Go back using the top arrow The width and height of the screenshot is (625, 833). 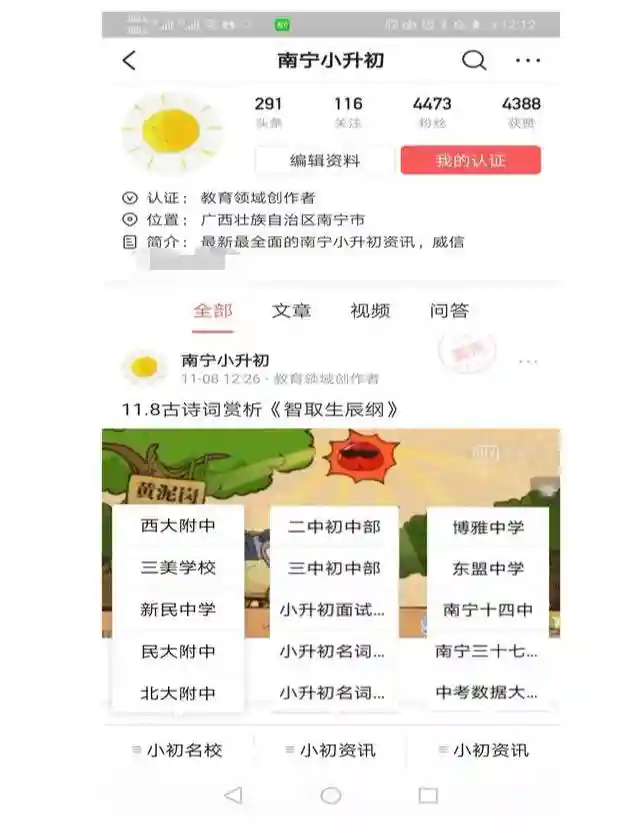coord(129,60)
